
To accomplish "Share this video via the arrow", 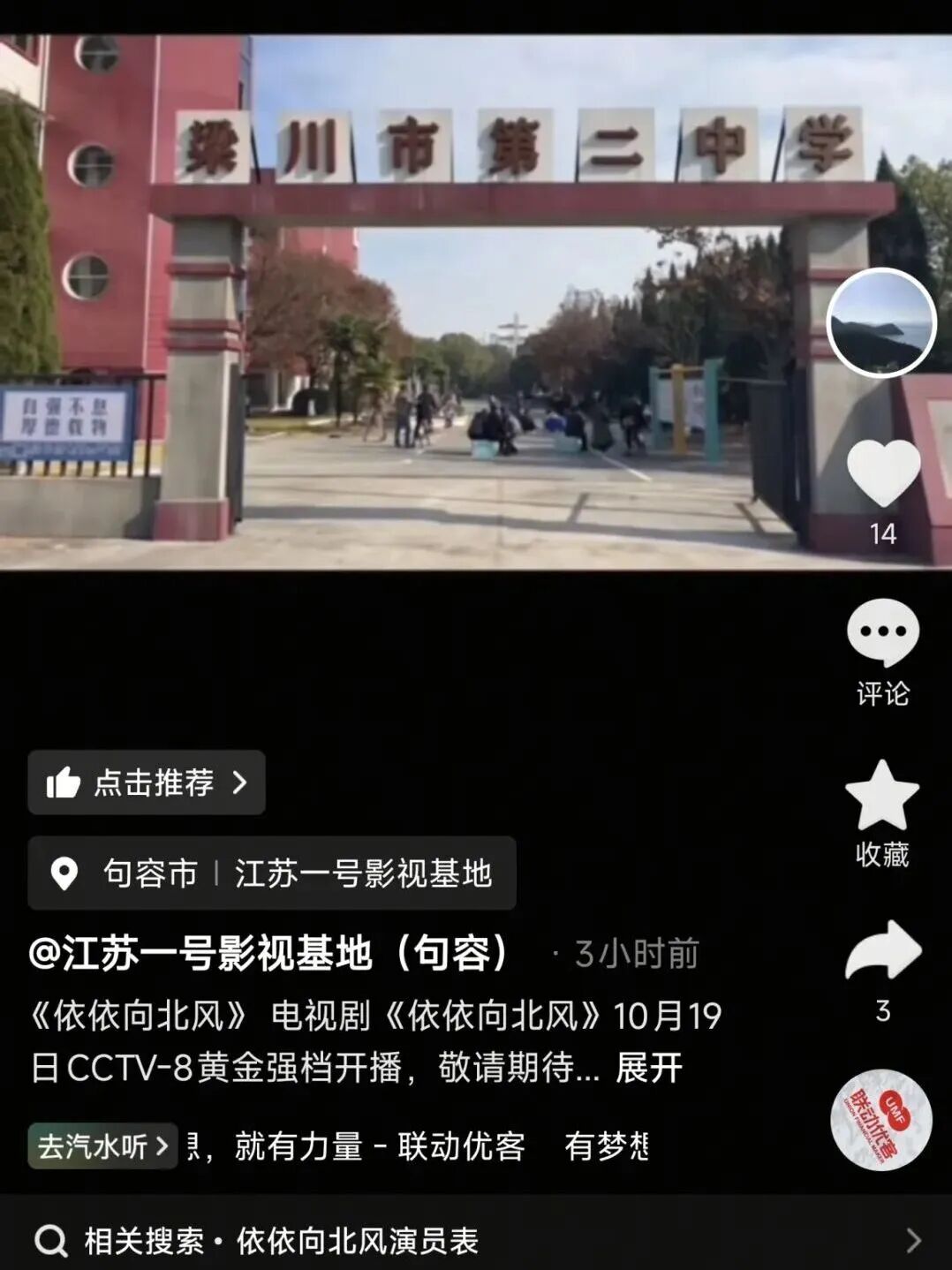I will pyautogui.click(x=882, y=950).
